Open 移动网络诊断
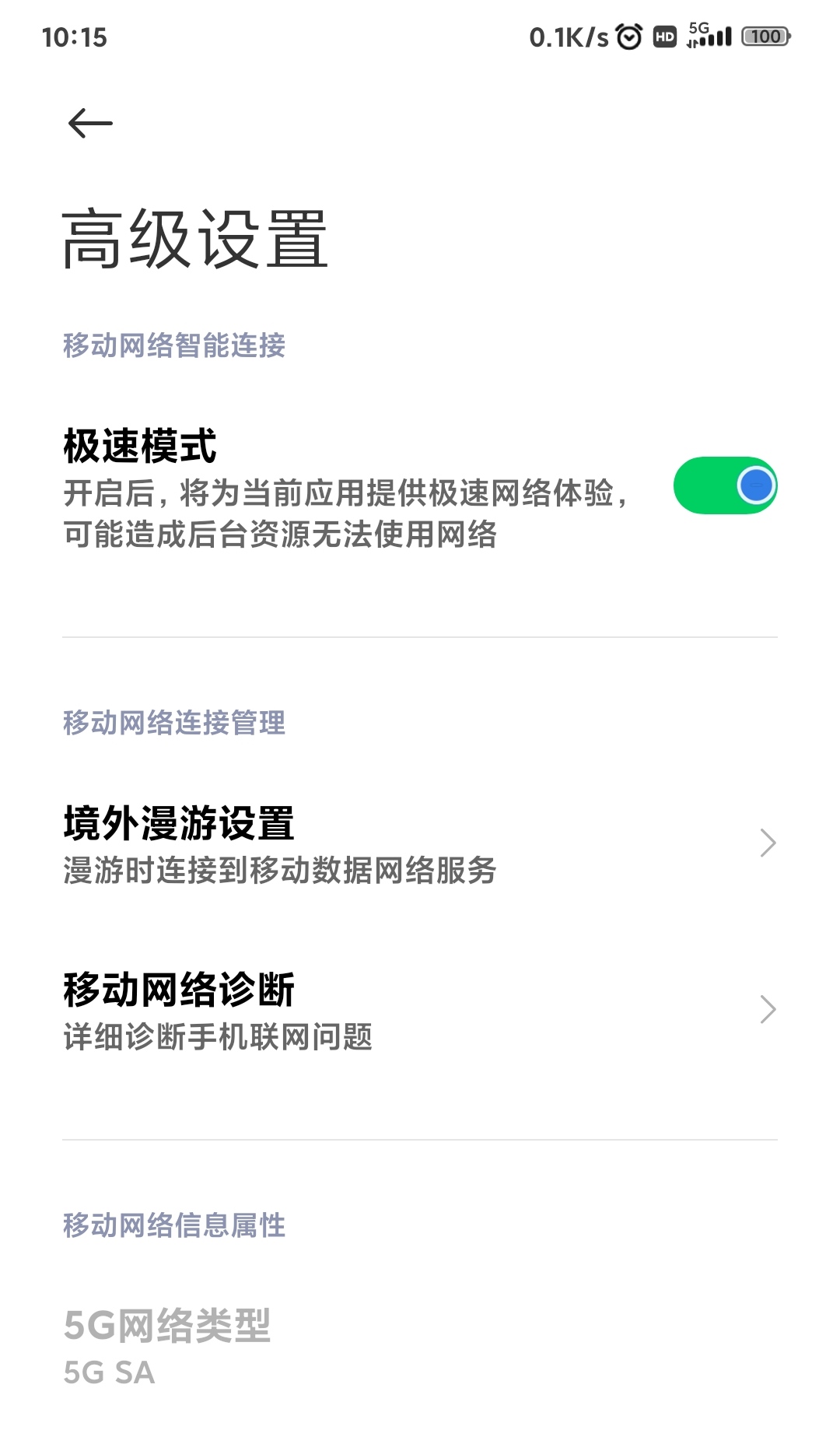The image size is (840, 1451). point(420,1011)
